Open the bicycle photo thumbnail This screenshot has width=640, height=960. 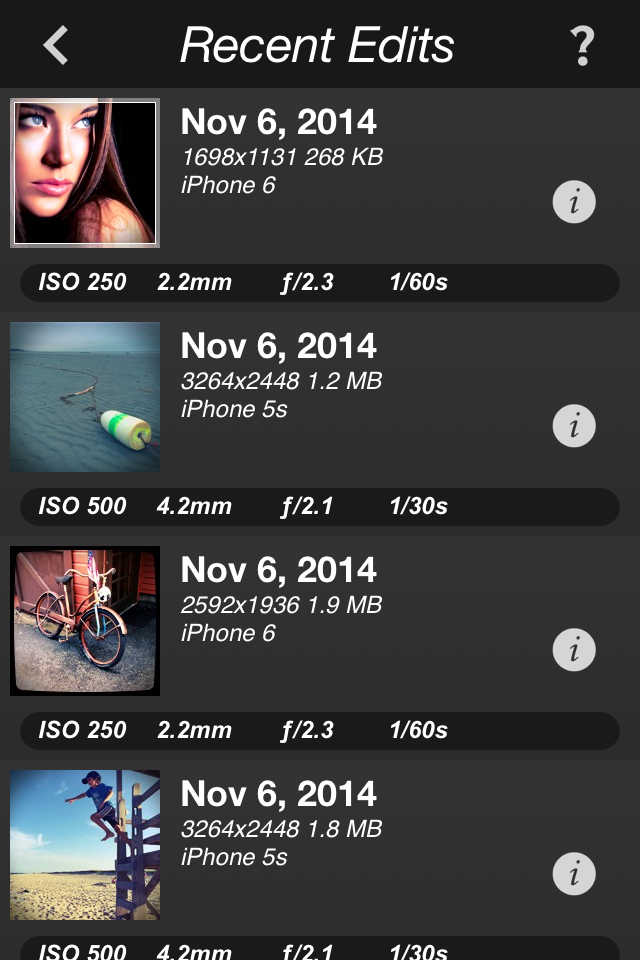click(85, 620)
